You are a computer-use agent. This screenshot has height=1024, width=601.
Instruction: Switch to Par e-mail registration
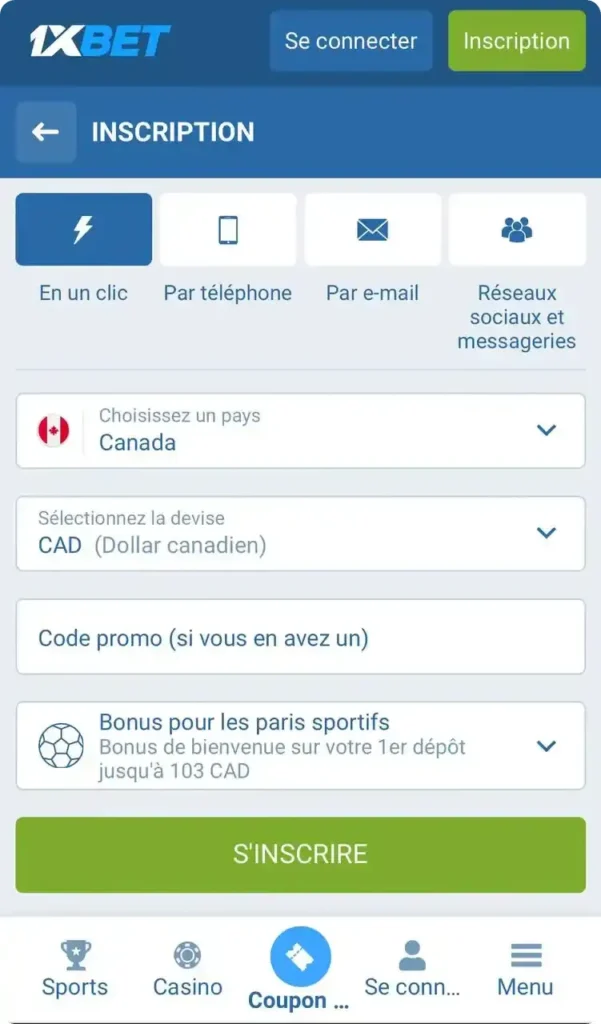pyautogui.click(x=372, y=230)
